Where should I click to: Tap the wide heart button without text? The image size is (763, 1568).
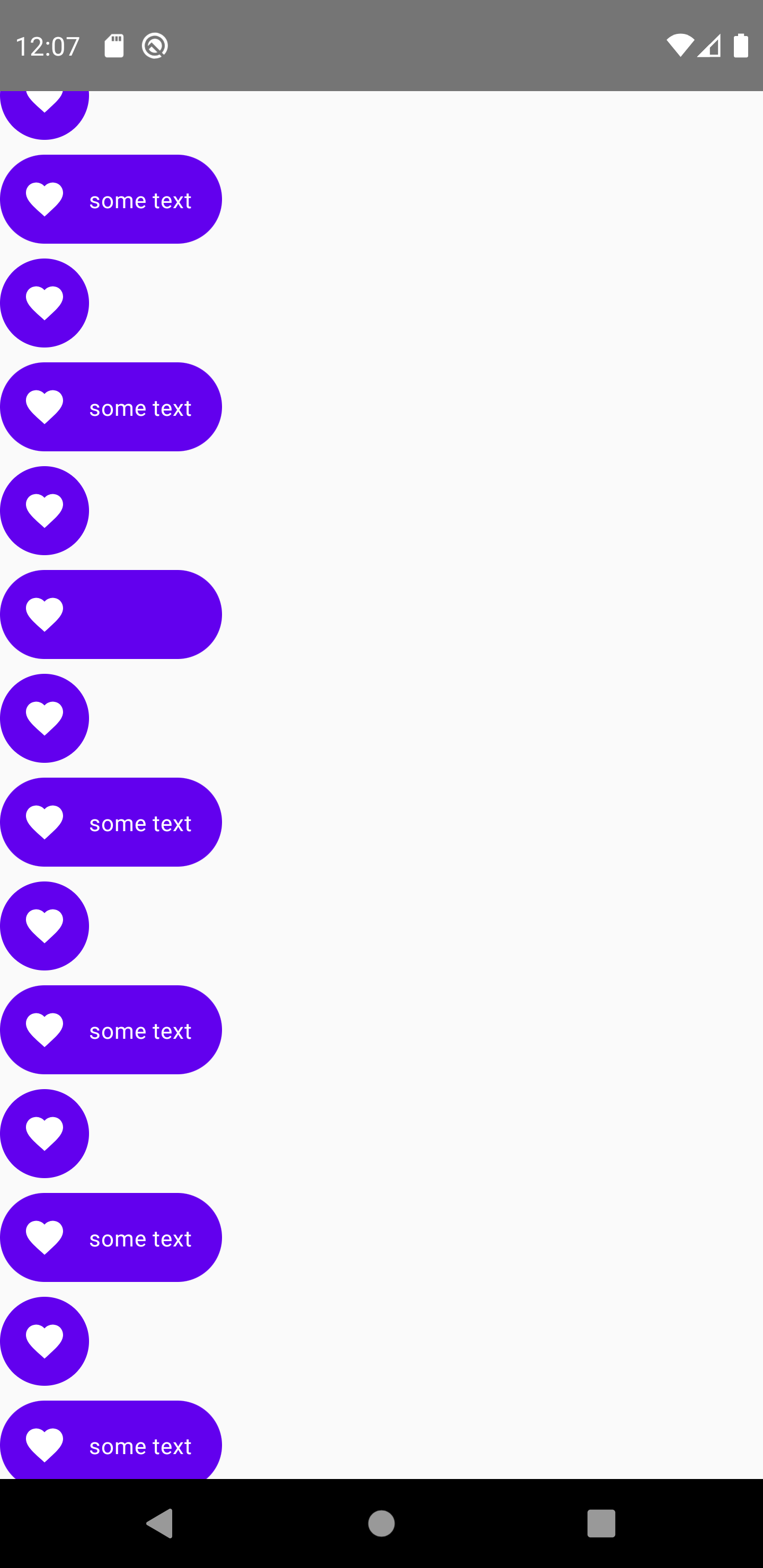pyautogui.click(x=111, y=614)
